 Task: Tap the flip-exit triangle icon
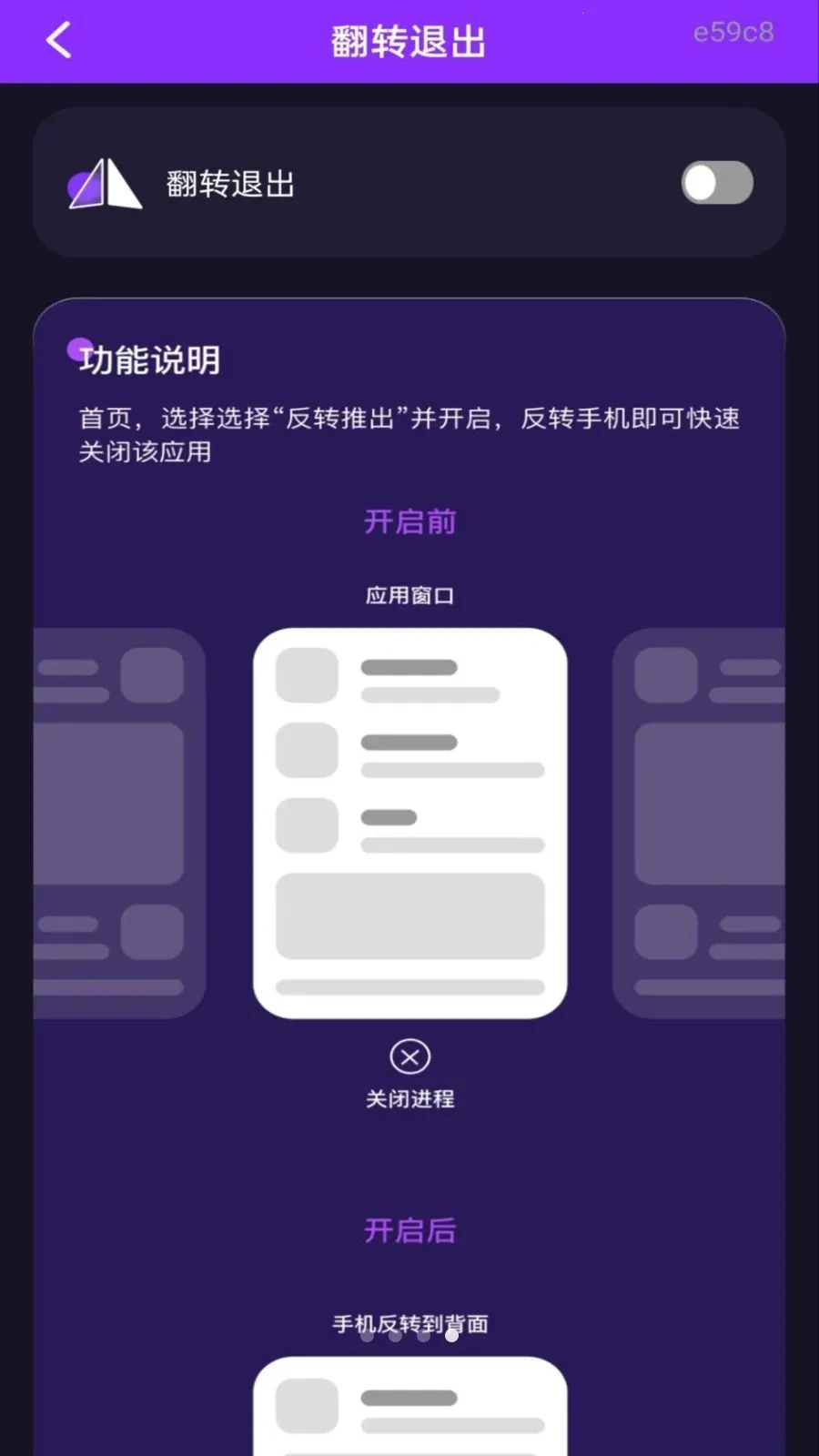[x=105, y=182]
